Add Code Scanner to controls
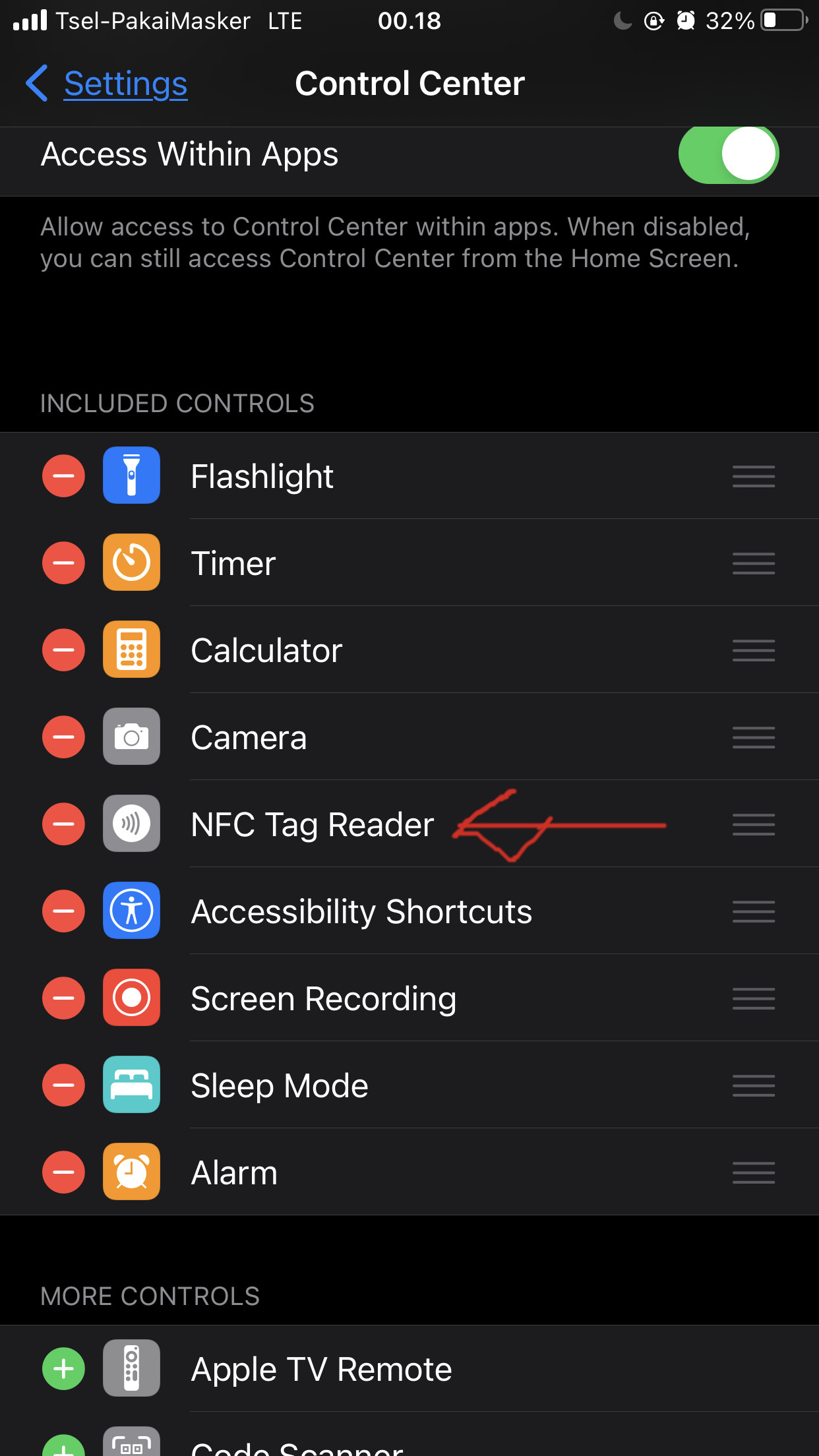The height and width of the screenshot is (1456, 819). coord(63,1448)
